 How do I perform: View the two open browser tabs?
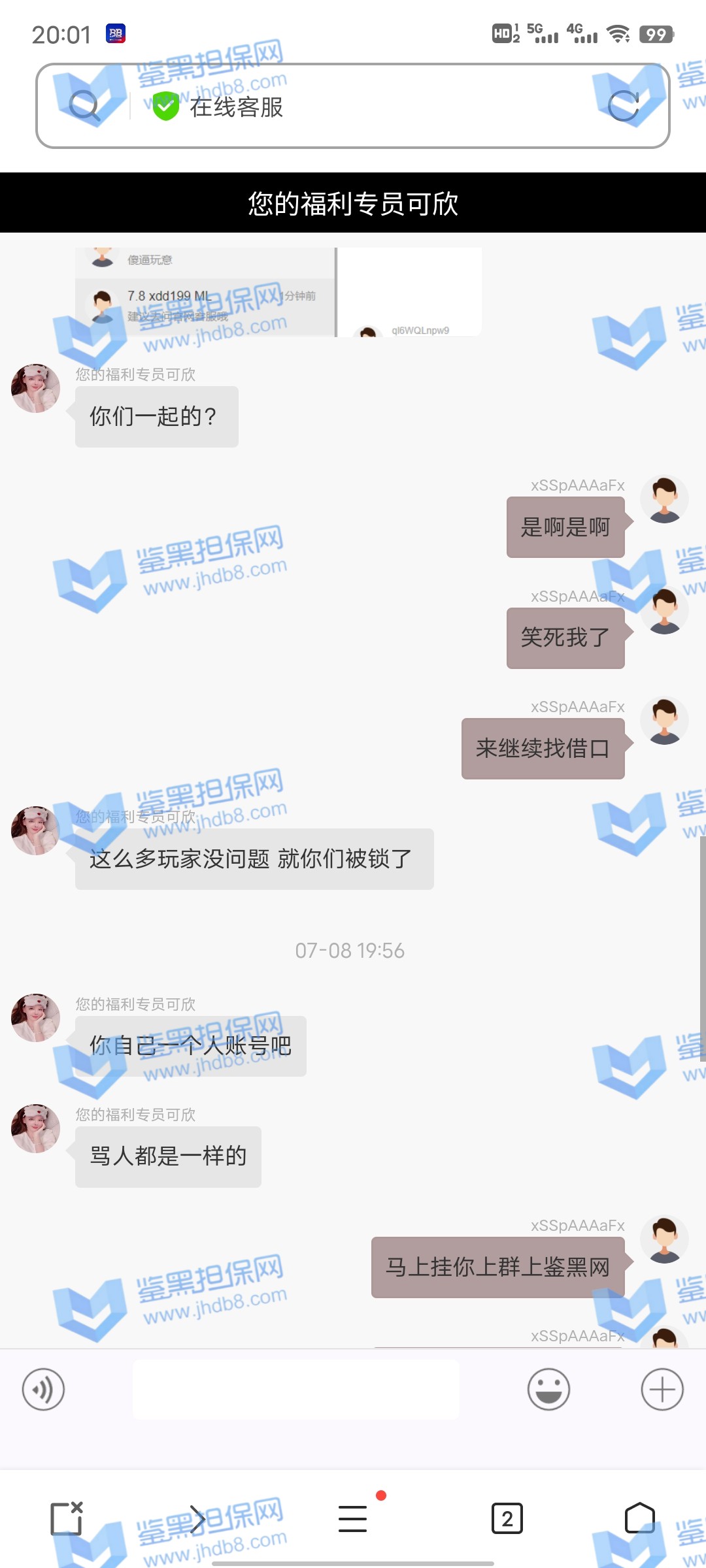pyautogui.click(x=507, y=1518)
